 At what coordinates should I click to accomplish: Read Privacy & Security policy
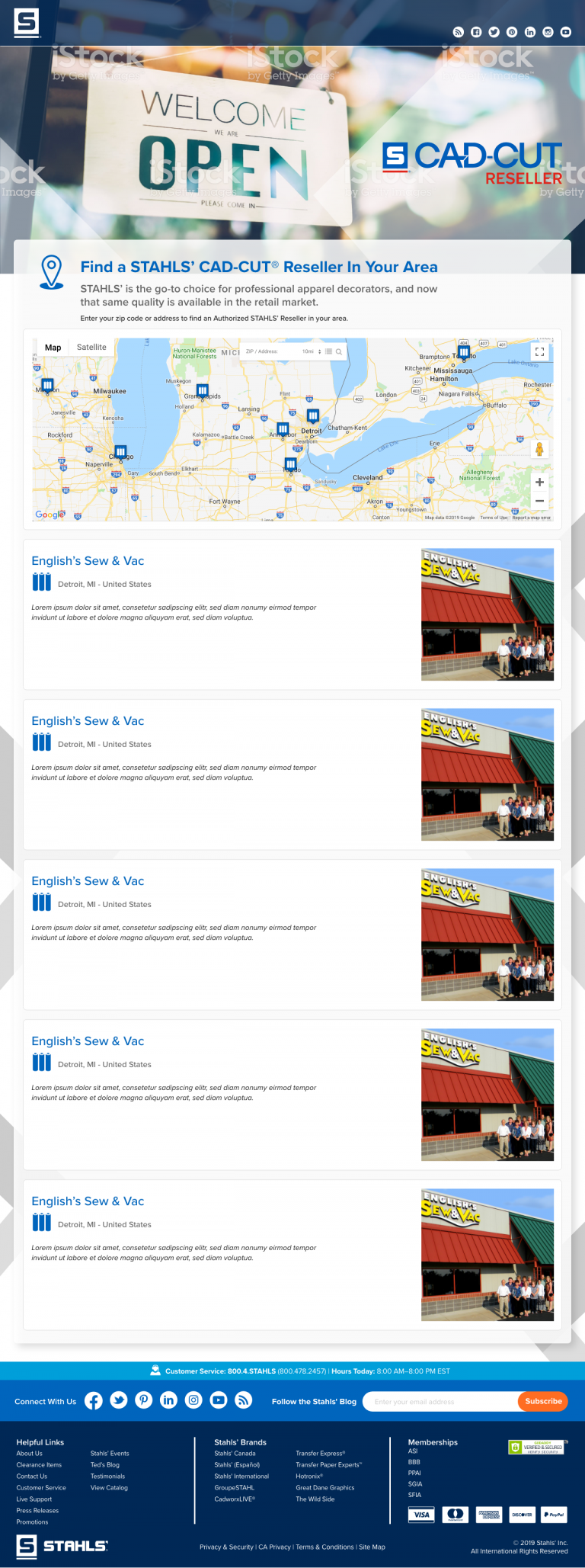pyautogui.click(x=226, y=1547)
